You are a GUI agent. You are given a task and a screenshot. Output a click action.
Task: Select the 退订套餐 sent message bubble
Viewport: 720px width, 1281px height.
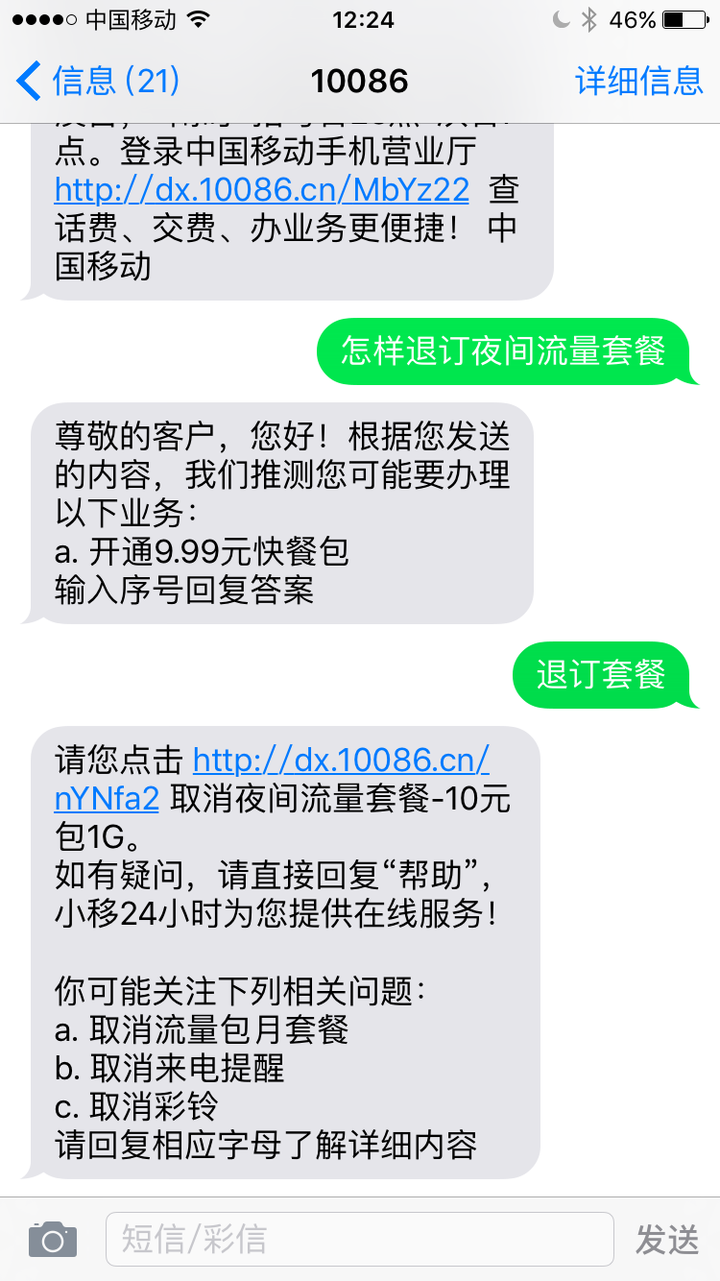[604, 675]
